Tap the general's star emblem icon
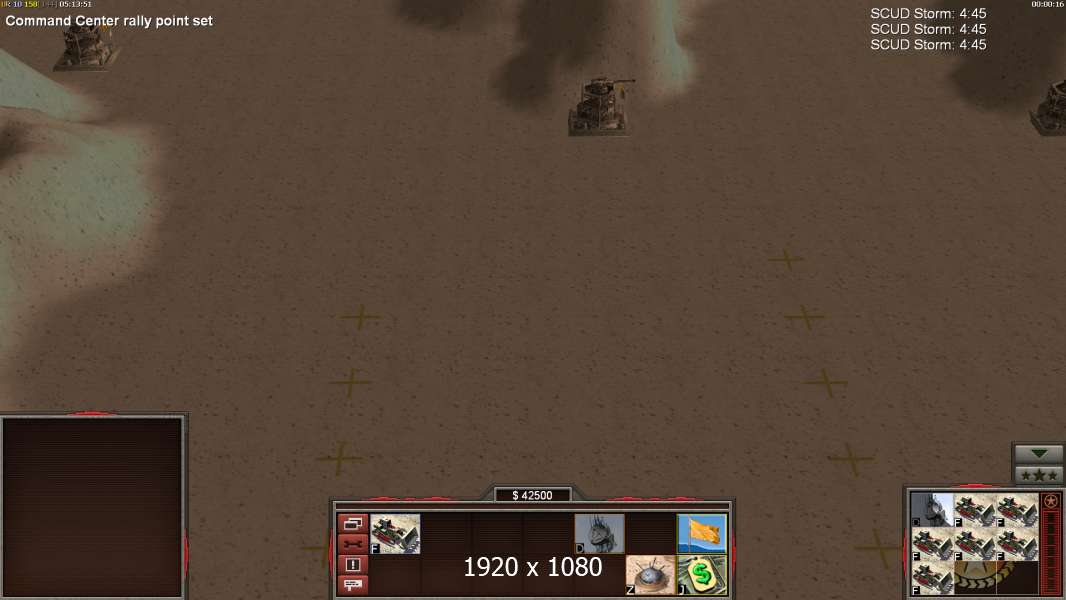The height and width of the screenshot is (600, 1066). pos(1050,501)
